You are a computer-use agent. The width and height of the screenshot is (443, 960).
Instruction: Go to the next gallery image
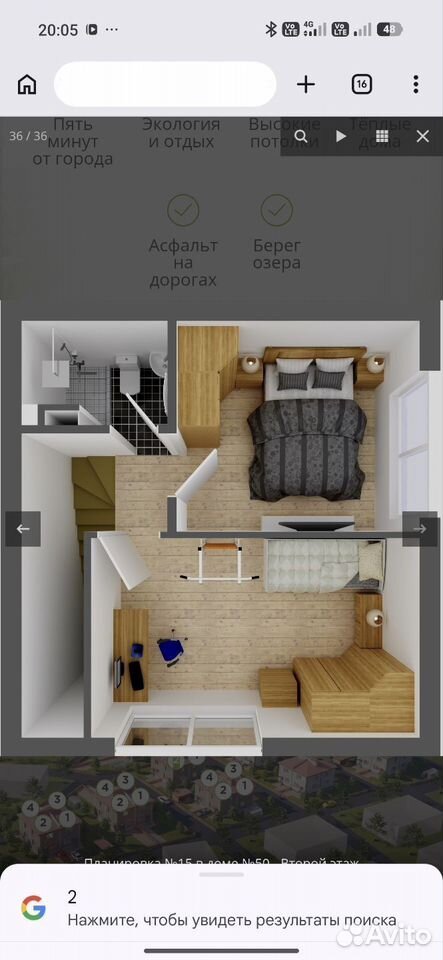pyautogui.click(x=420, y=529)
